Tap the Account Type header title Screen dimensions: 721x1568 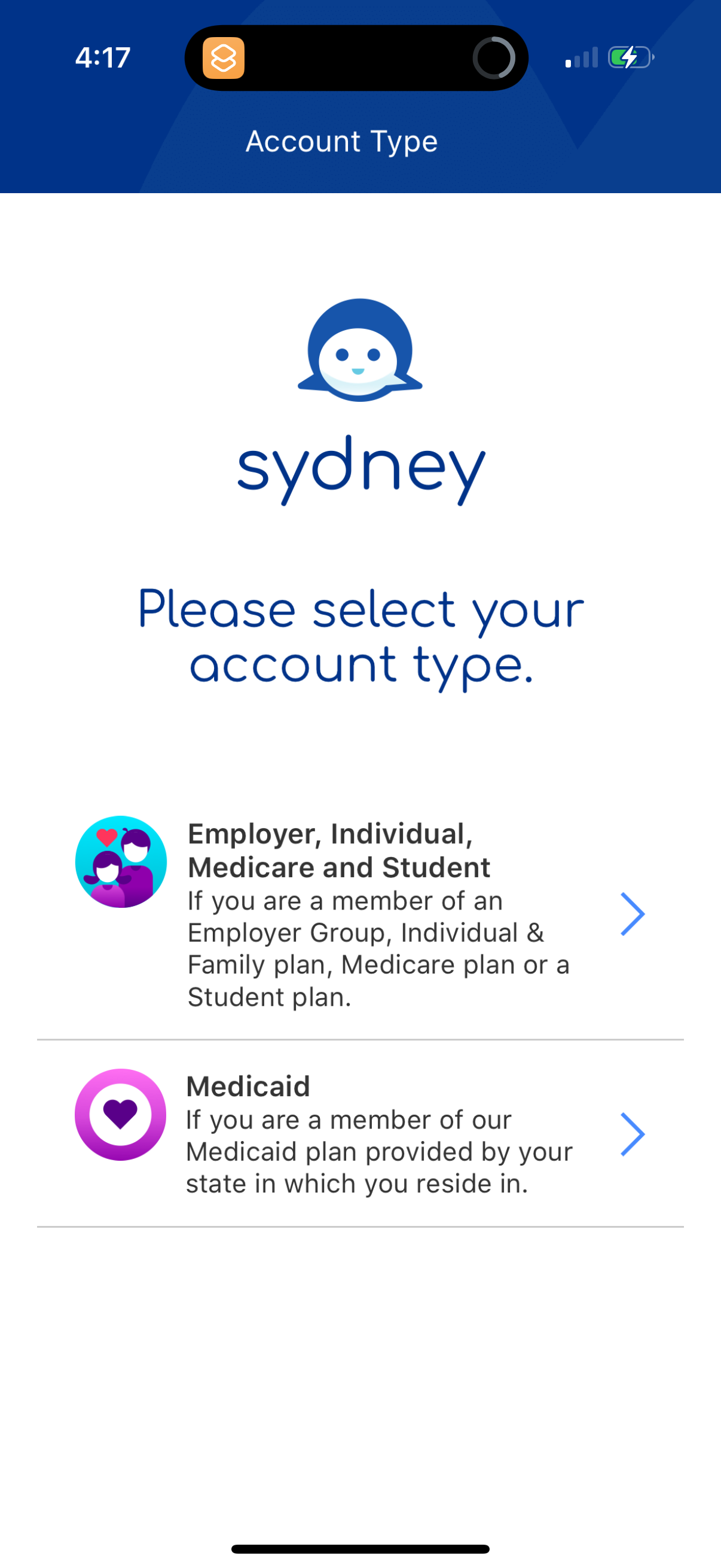pos(341,141)
